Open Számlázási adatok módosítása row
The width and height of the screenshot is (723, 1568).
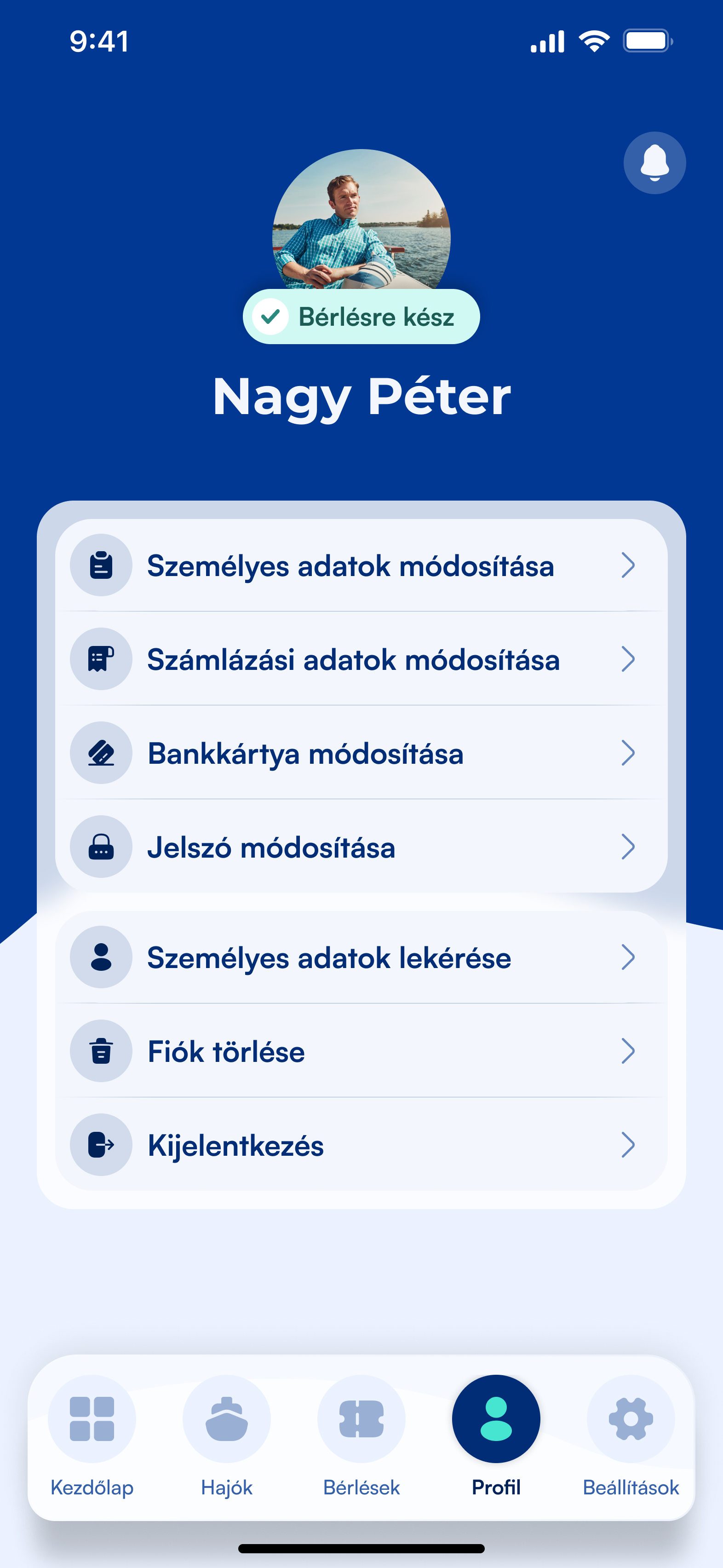pos(361,659)
